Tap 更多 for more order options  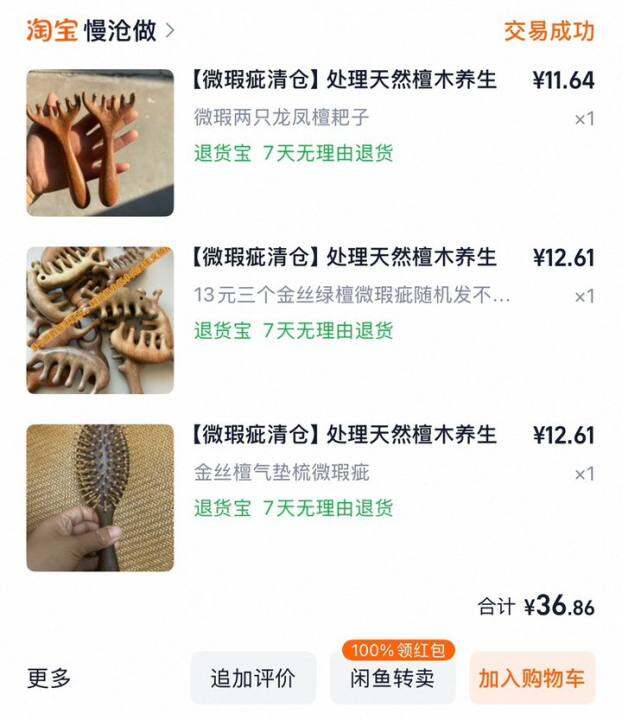click(x=49, y=679)
